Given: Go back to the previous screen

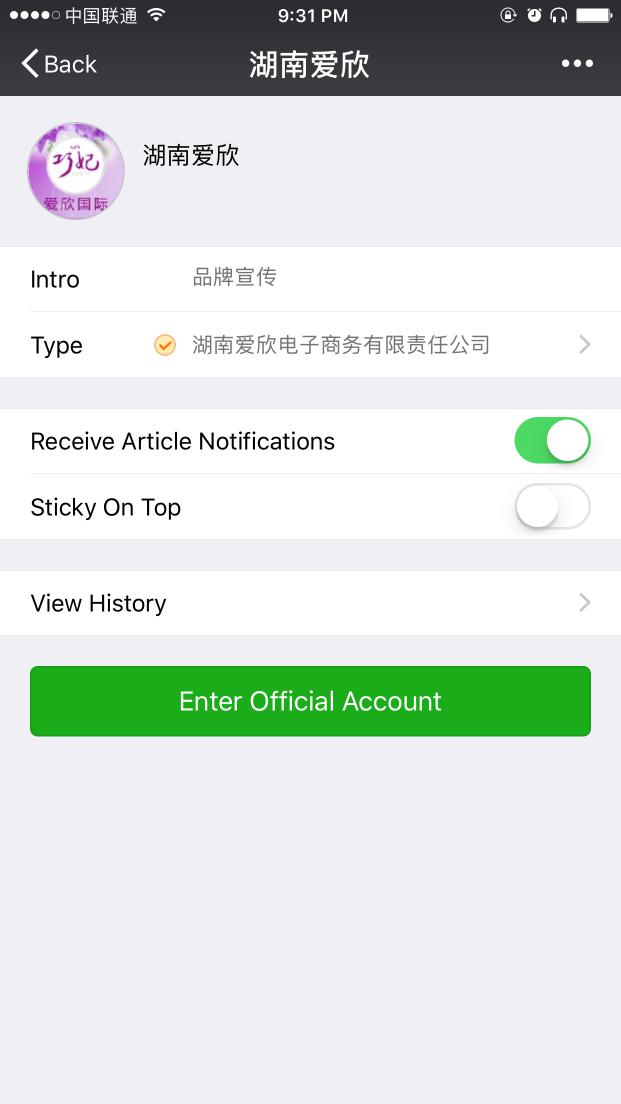Looking at the screenshot, I should pyautogui.click(x=58, y=64).
